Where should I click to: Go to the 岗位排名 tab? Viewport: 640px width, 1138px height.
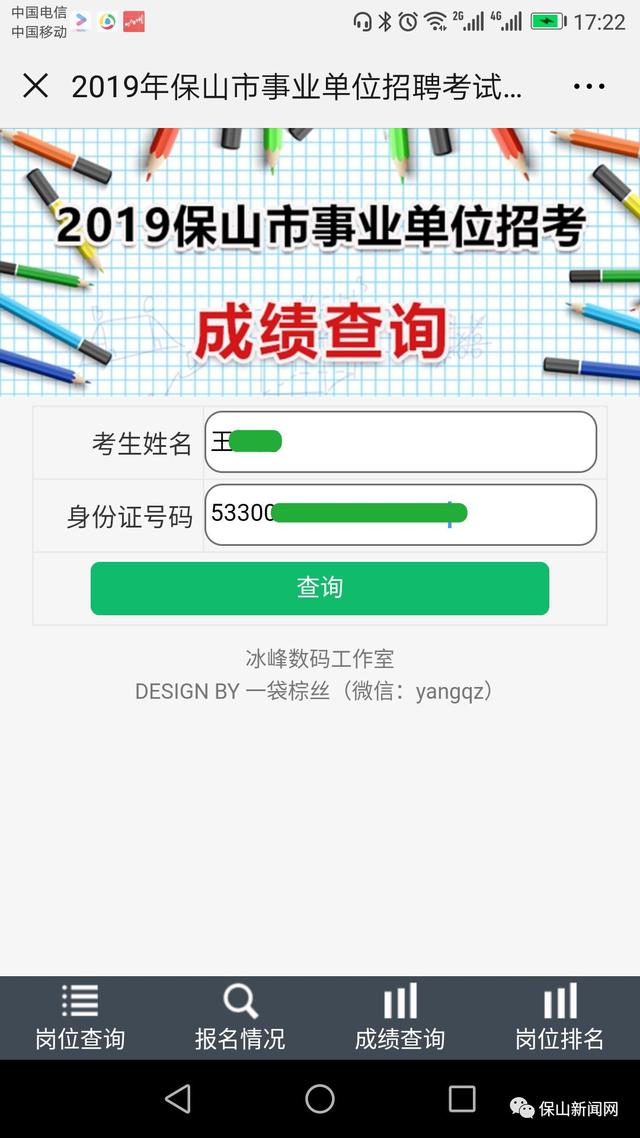560,1017
